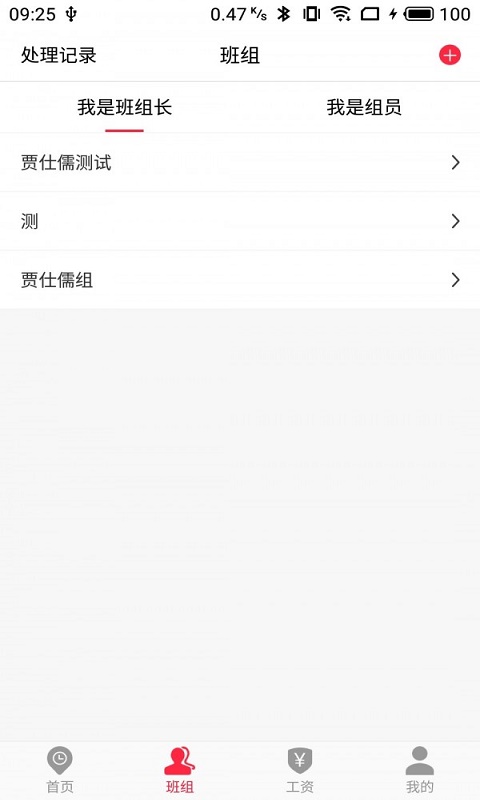Image resolution: width=480 pixels, height=800 pixels.
Task: Select the 我是班组长 tab
Action: (124, 107)
